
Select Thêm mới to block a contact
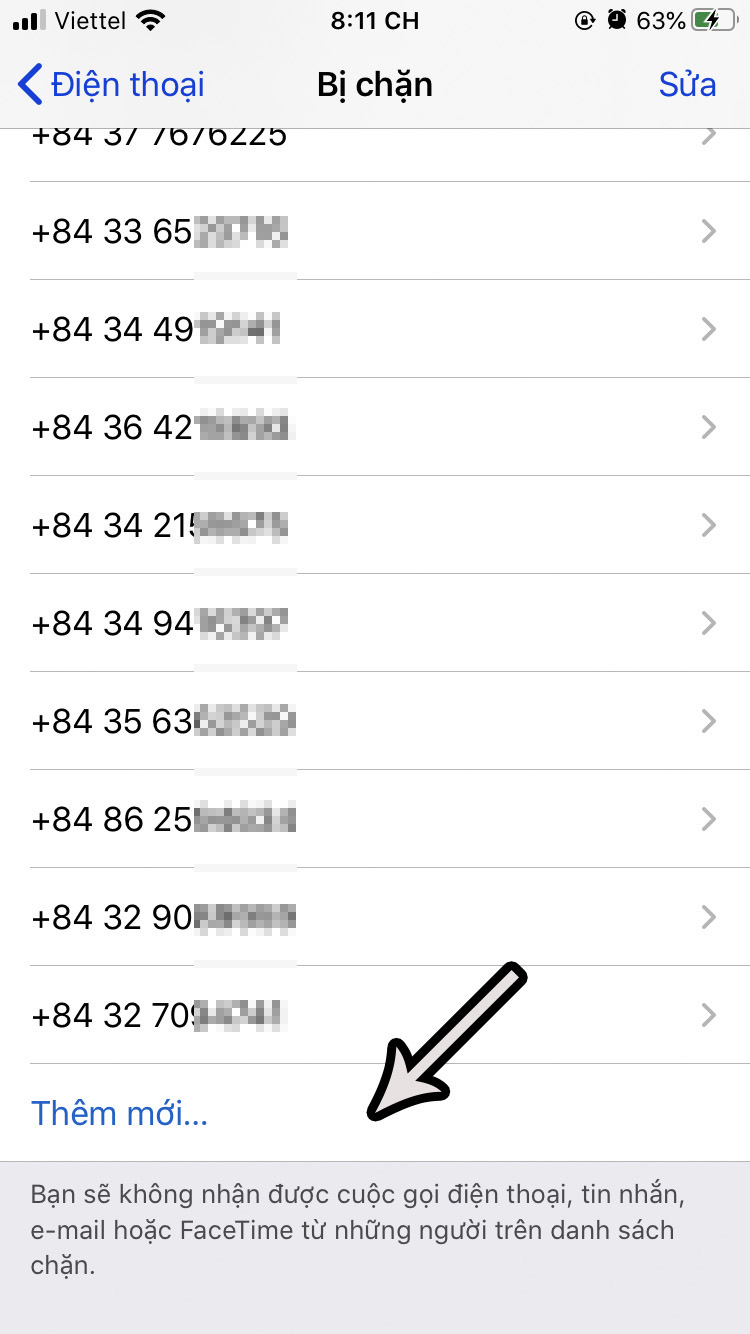point(120,1113)
